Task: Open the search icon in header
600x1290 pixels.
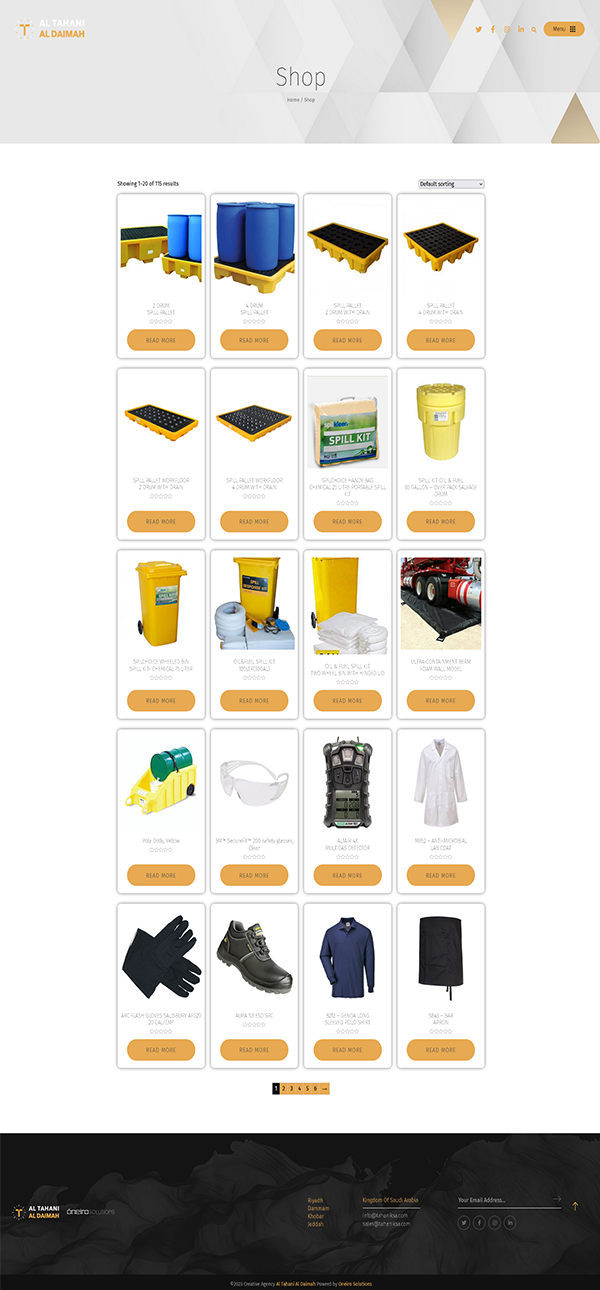Action: coord(534,29)
